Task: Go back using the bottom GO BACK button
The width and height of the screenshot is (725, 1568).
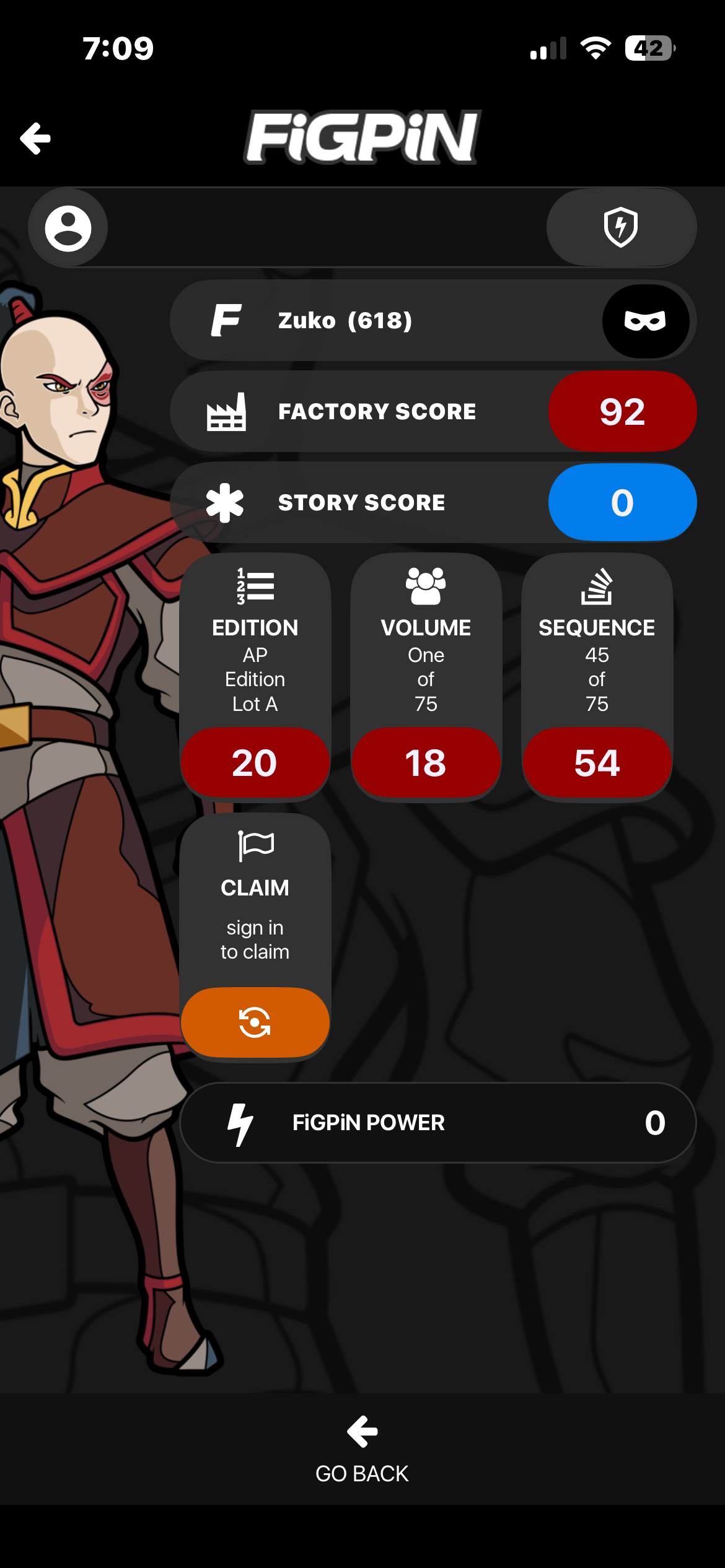Action: click(x=362, y=1449)
